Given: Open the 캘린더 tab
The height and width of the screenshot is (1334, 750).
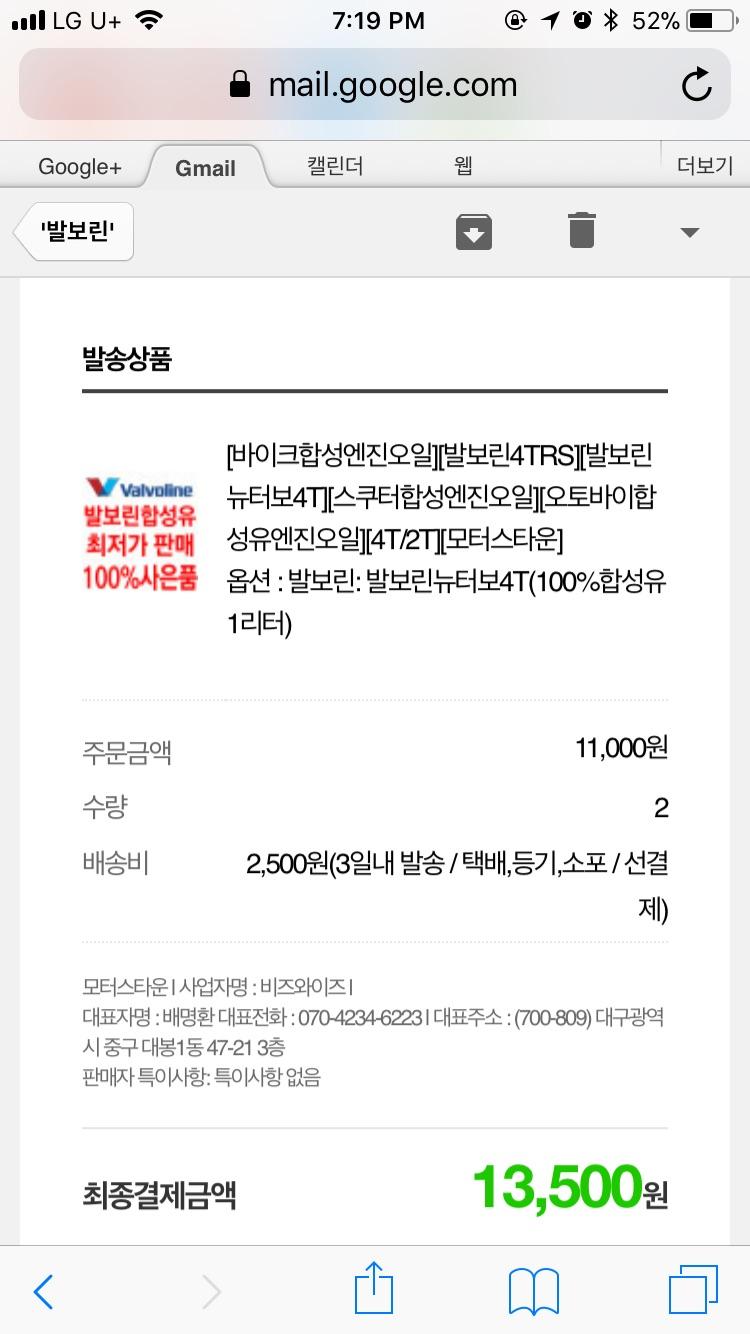Looking at the screenshot, I should pyautogui.click(x=335, y=166).
